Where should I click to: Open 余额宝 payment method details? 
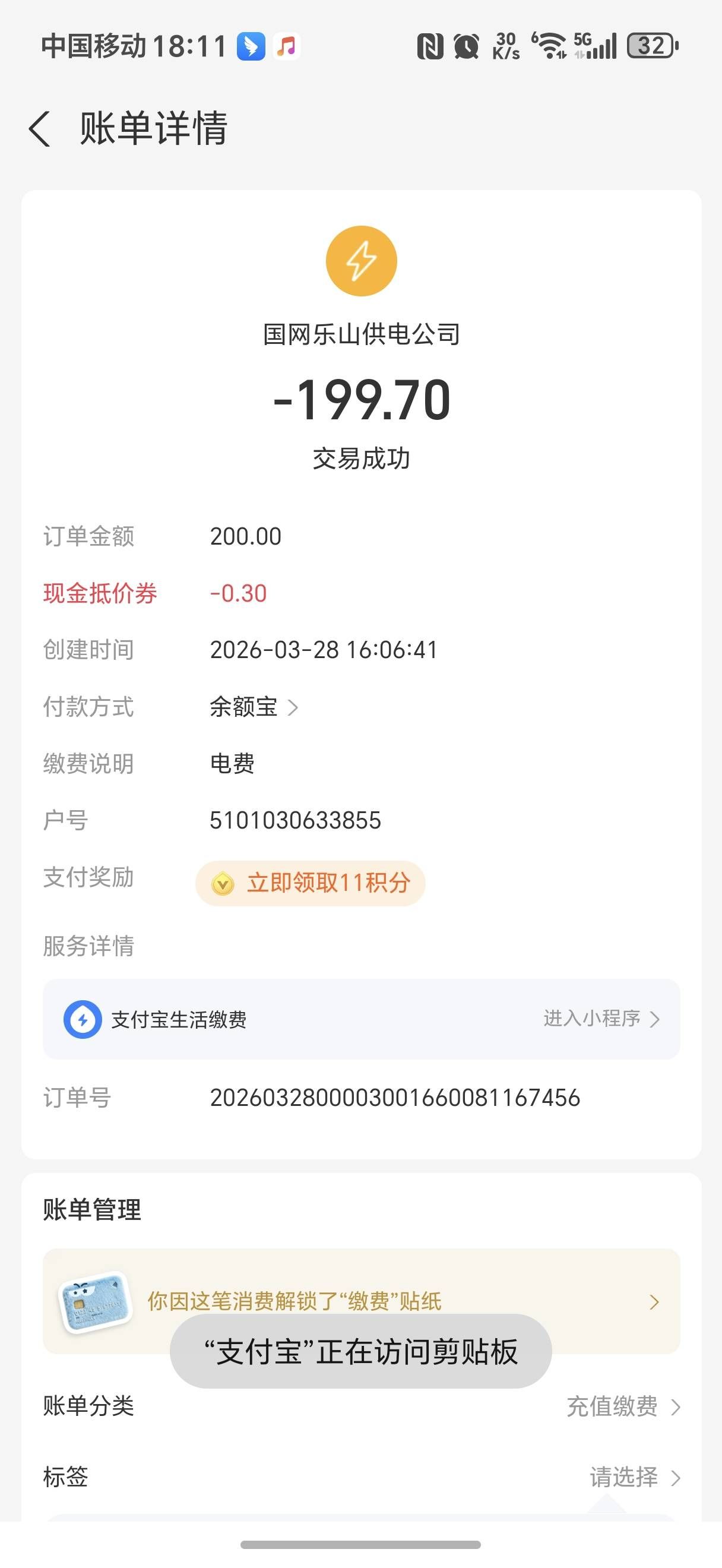[x=254, y=707]
